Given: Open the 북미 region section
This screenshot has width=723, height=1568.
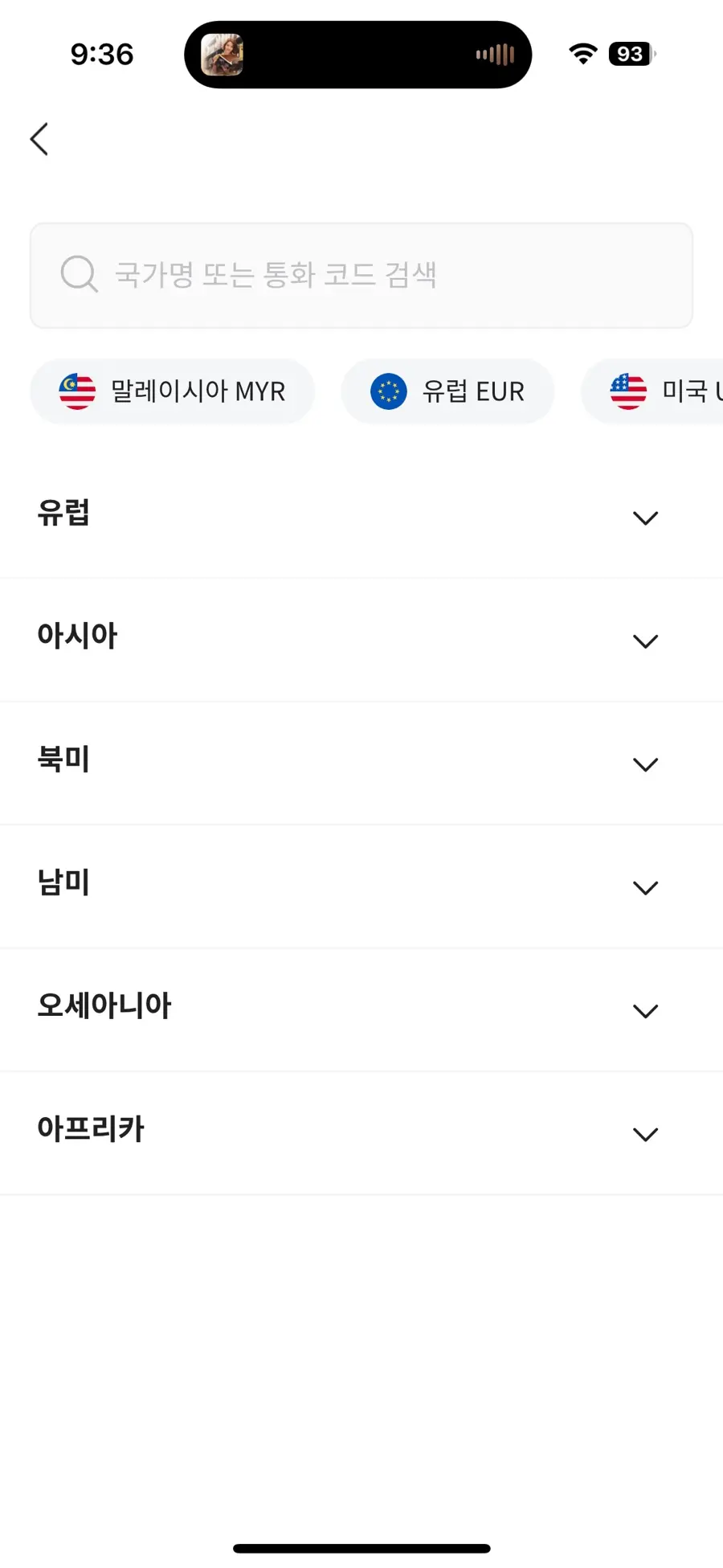Looking at the screenshot, I should (361, 762).
